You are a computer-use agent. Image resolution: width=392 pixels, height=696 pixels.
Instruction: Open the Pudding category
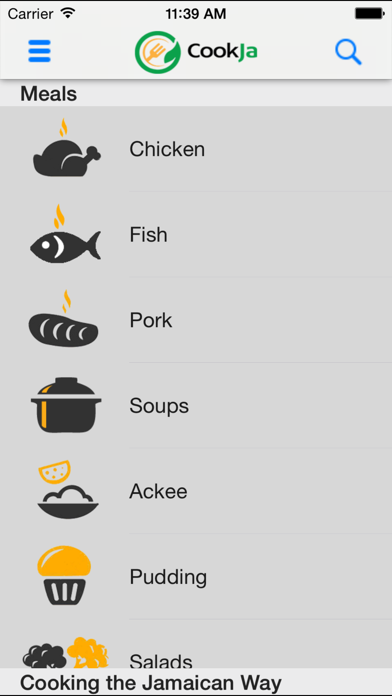(196, 577)
